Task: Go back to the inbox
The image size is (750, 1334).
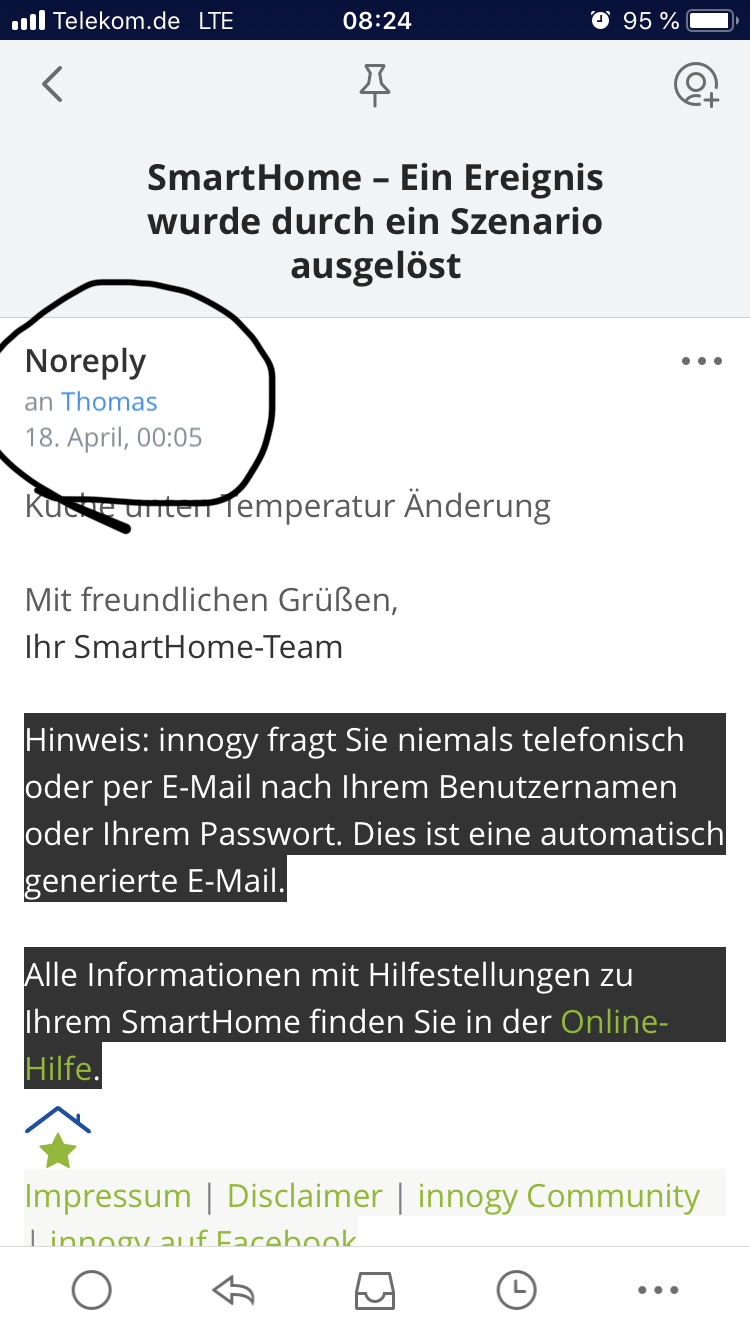Action: [53, 84]
